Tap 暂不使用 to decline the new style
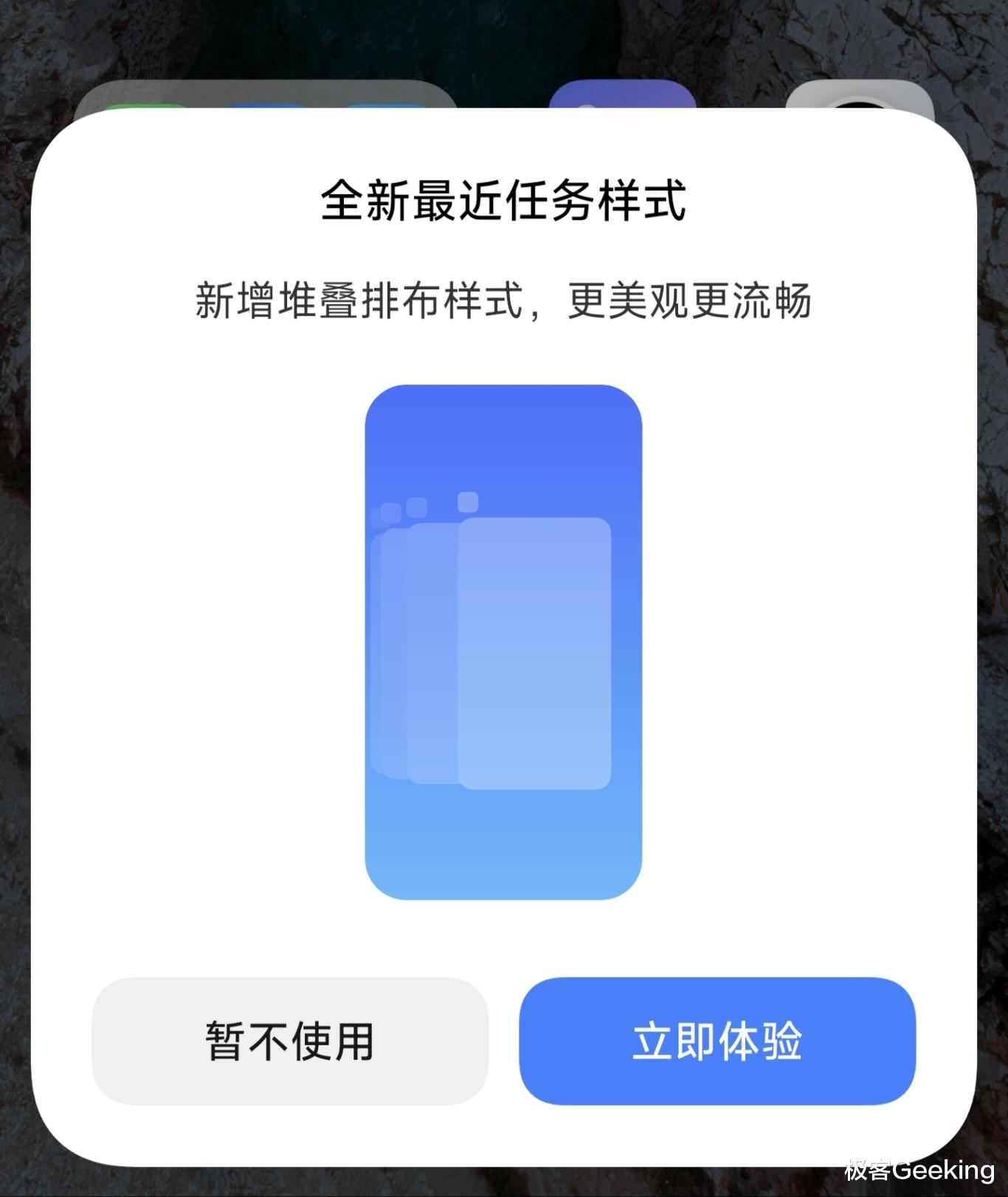The height and width of the screenshot is (1197, 1008). coord(290,1041)
